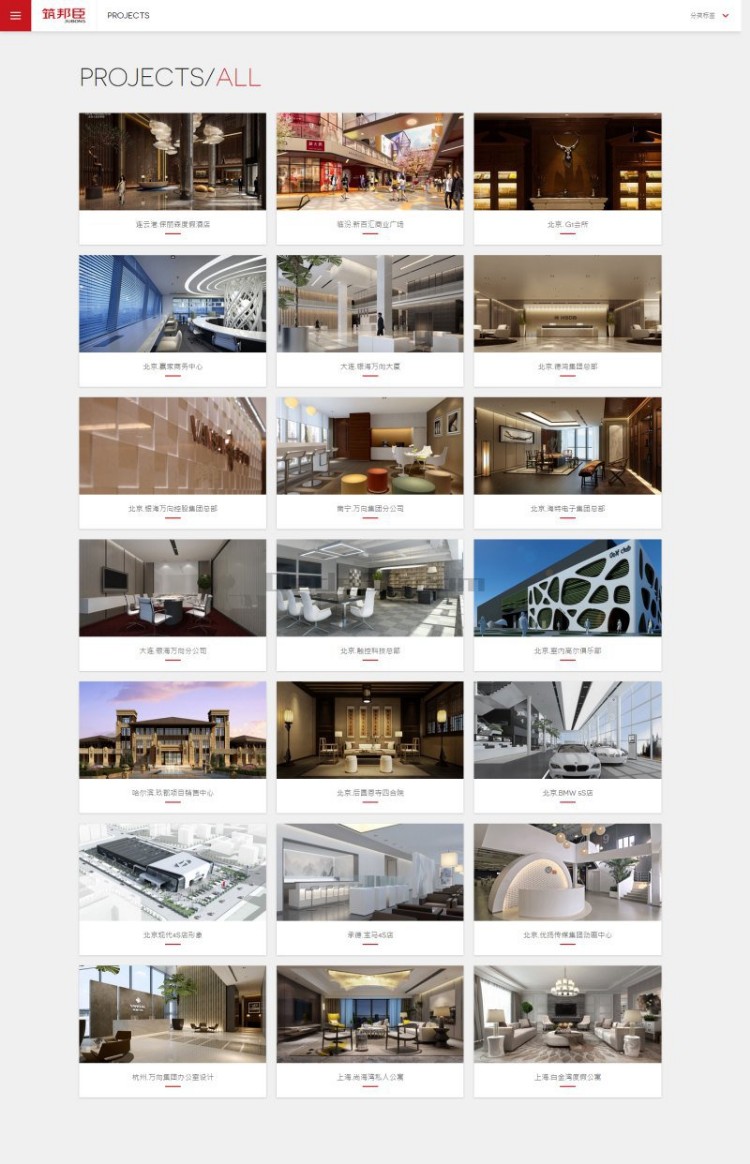View the 南宁 万向集团分公司 project
This screenshot has height=1164, width=750.
click(x=370, y=446)
